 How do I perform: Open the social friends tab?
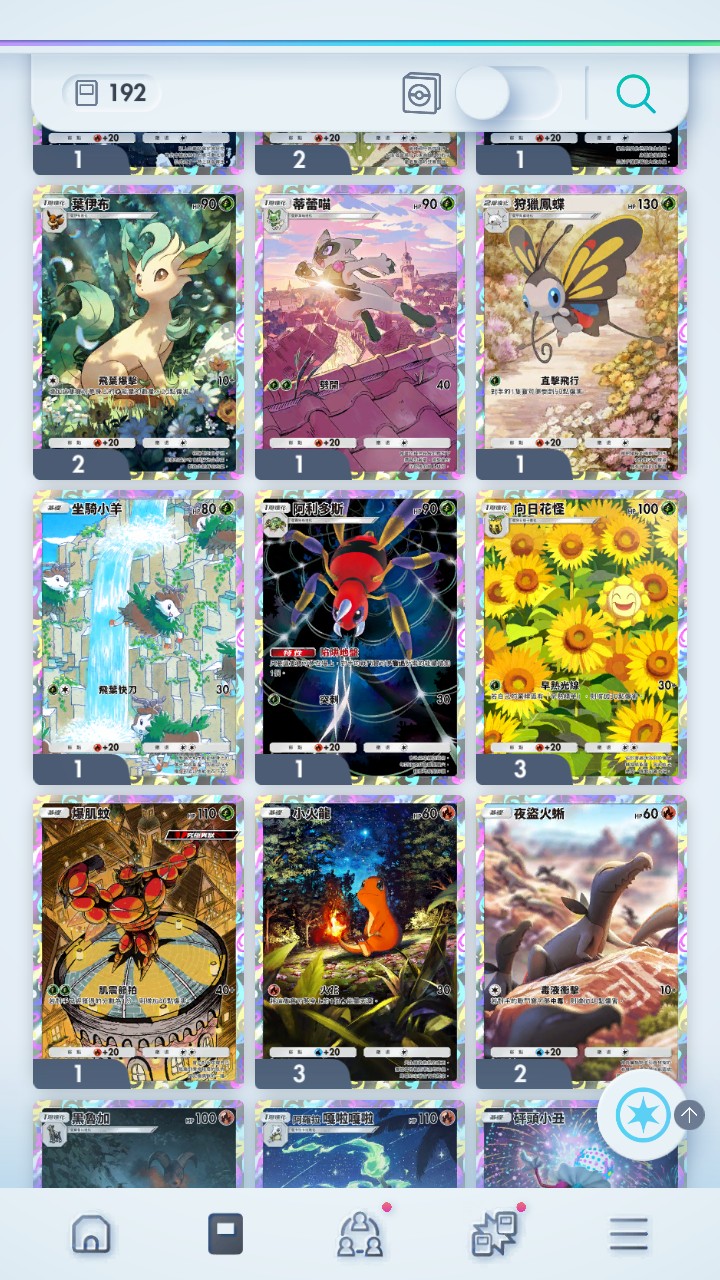click(360, 1234)
